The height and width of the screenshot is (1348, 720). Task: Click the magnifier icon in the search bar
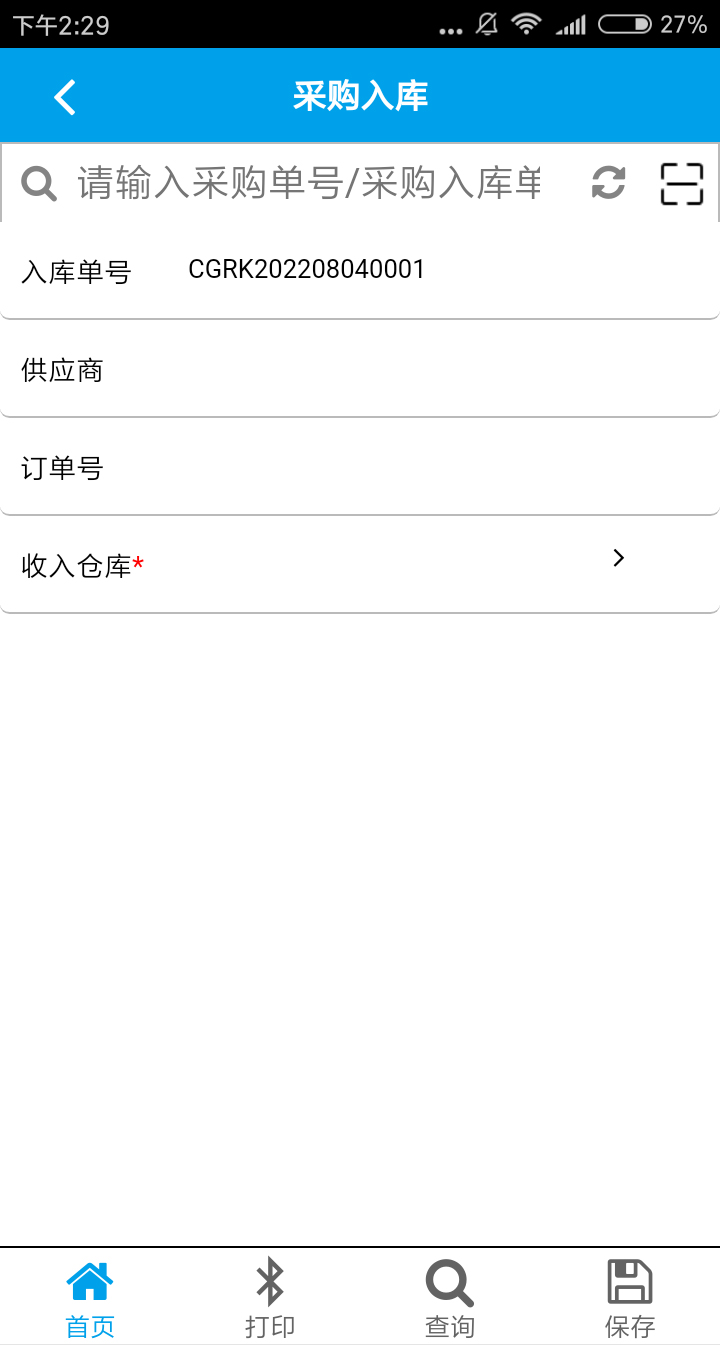point(38,184)
